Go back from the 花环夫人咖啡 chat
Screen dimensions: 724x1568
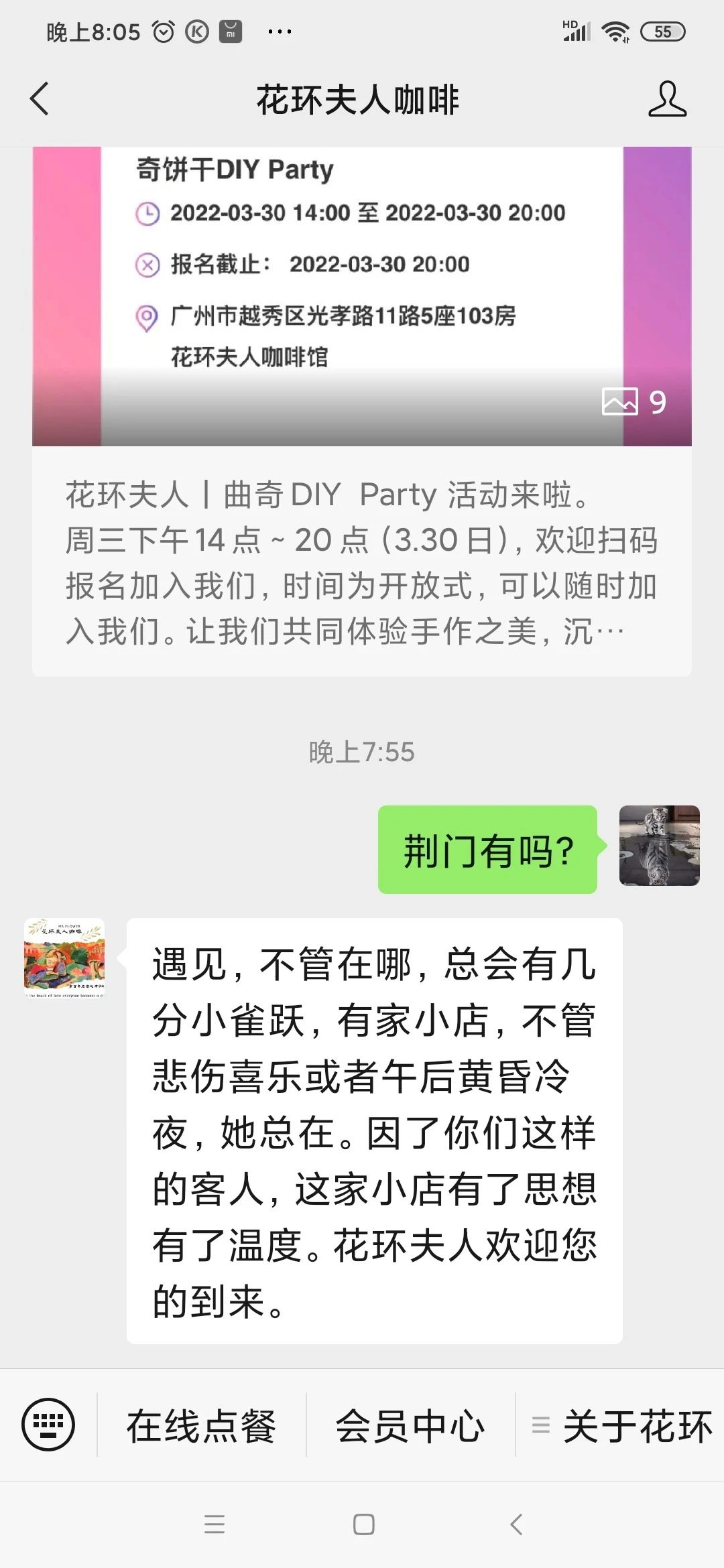40,99
